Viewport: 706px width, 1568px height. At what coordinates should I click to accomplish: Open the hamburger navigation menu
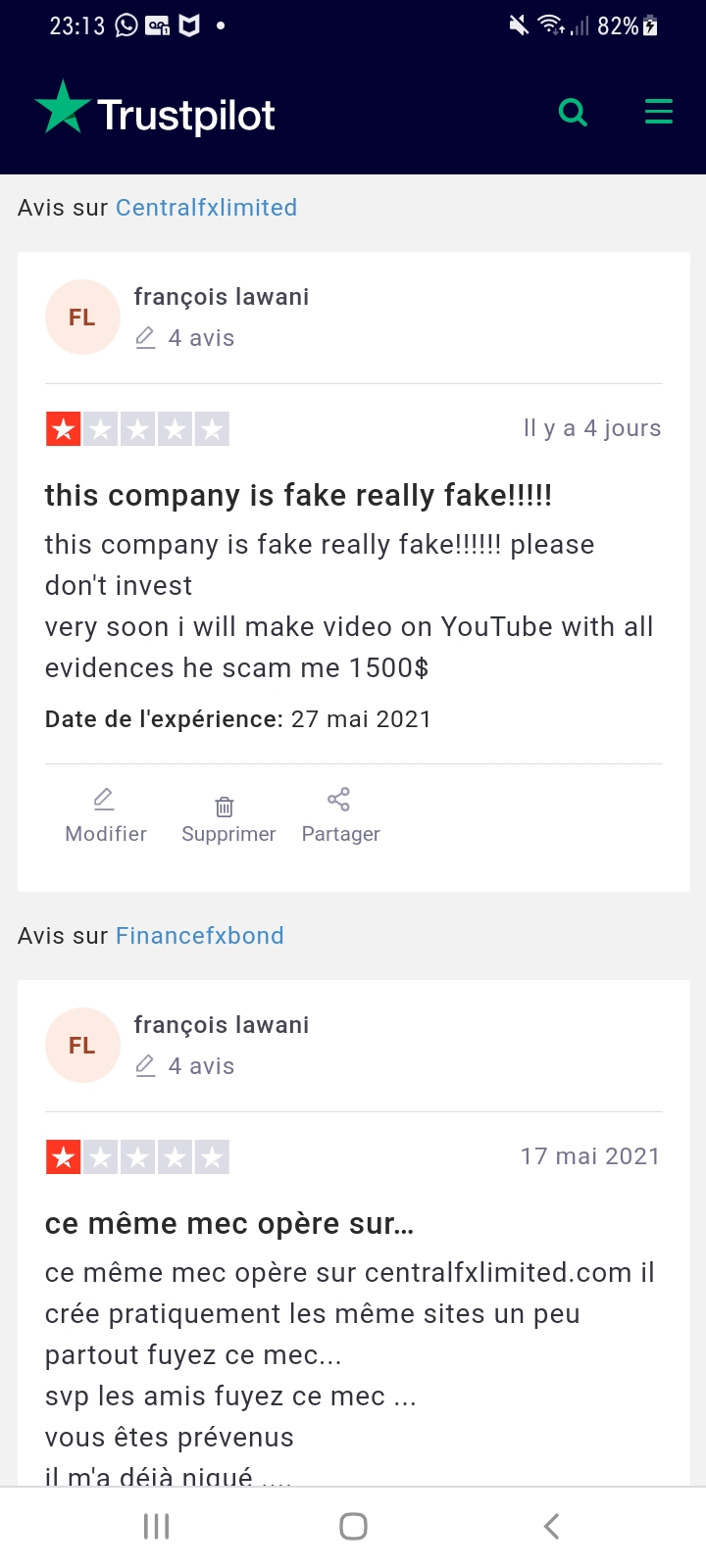pos(658,112)
